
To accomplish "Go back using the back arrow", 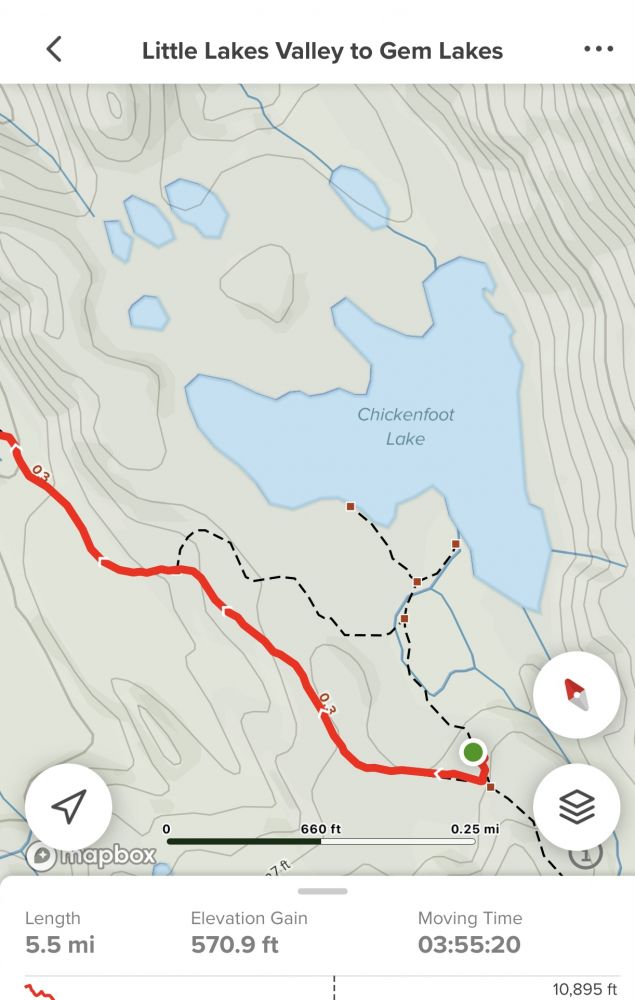I will (54, 49).
